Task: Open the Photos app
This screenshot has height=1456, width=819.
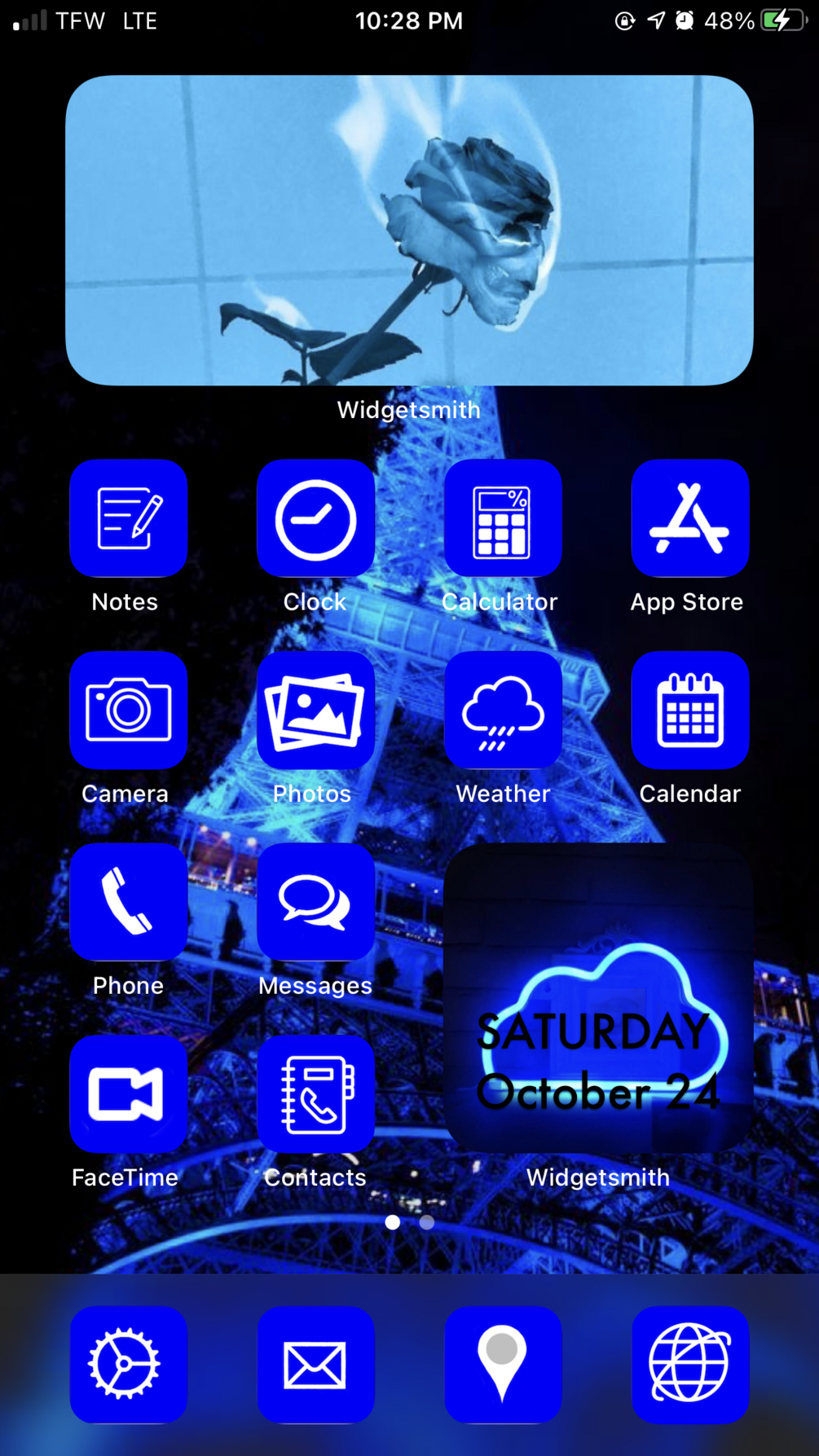Action: 315,710
